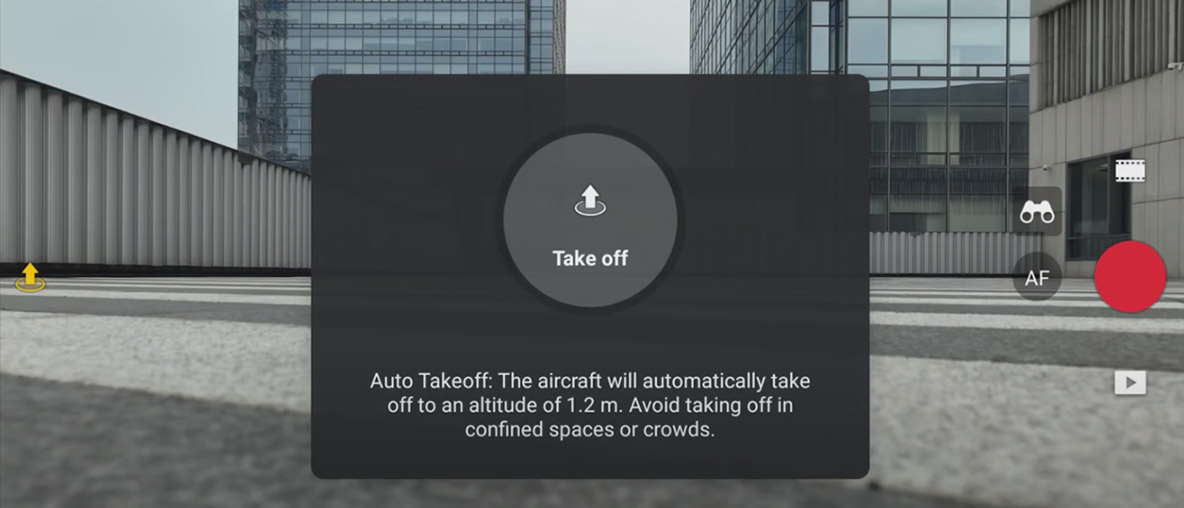The image size is (1184, 508).
Task: Start recording with the red button
Action: click(1130, 277)
